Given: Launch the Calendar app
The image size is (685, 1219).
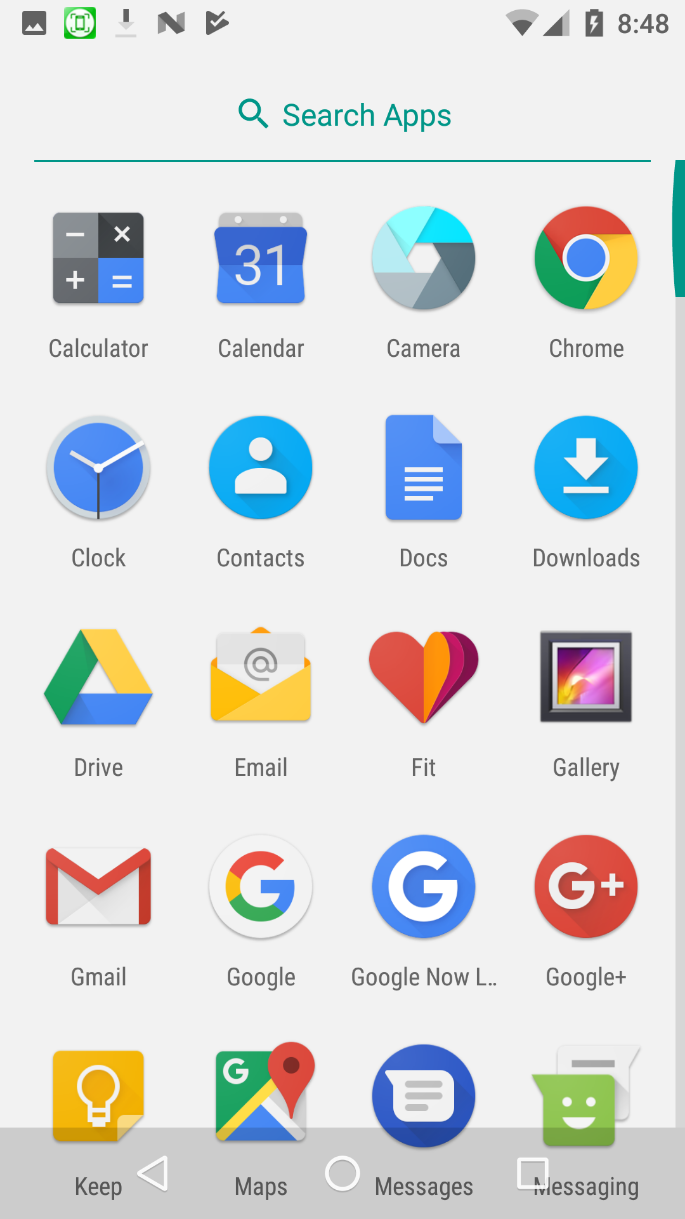Looking at the screenshot, I should (x=261, y=258).
